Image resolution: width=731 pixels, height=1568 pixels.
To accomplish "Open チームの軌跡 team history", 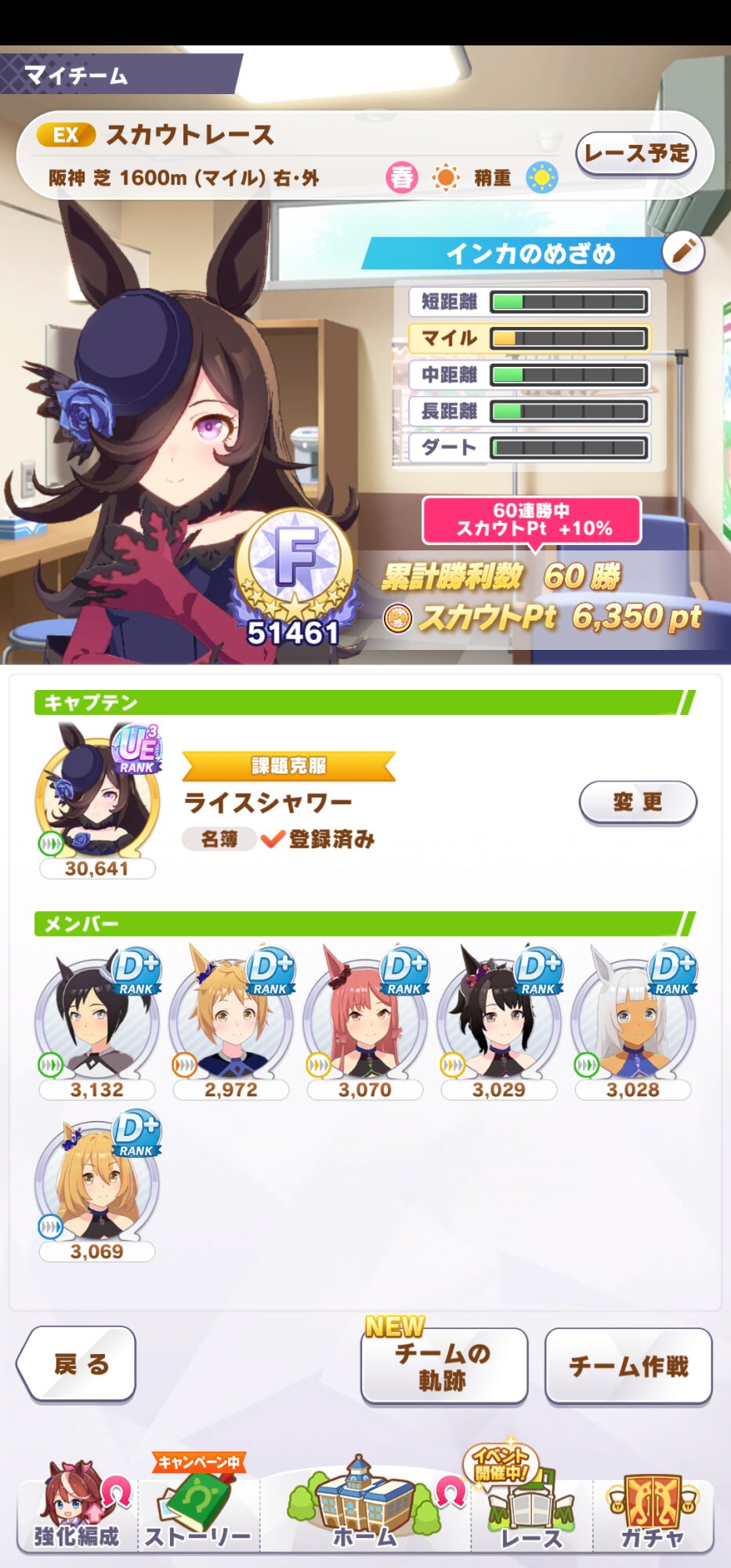I will click(443, 1365).
